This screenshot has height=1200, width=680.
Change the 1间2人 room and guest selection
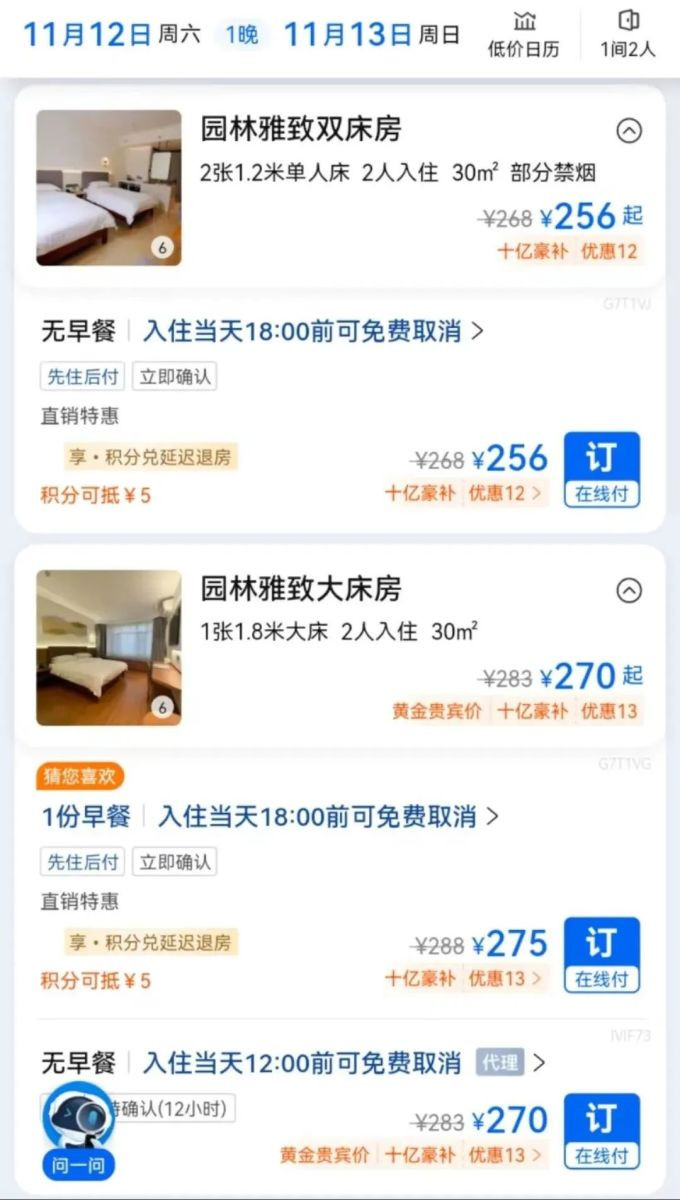[627, 35]
